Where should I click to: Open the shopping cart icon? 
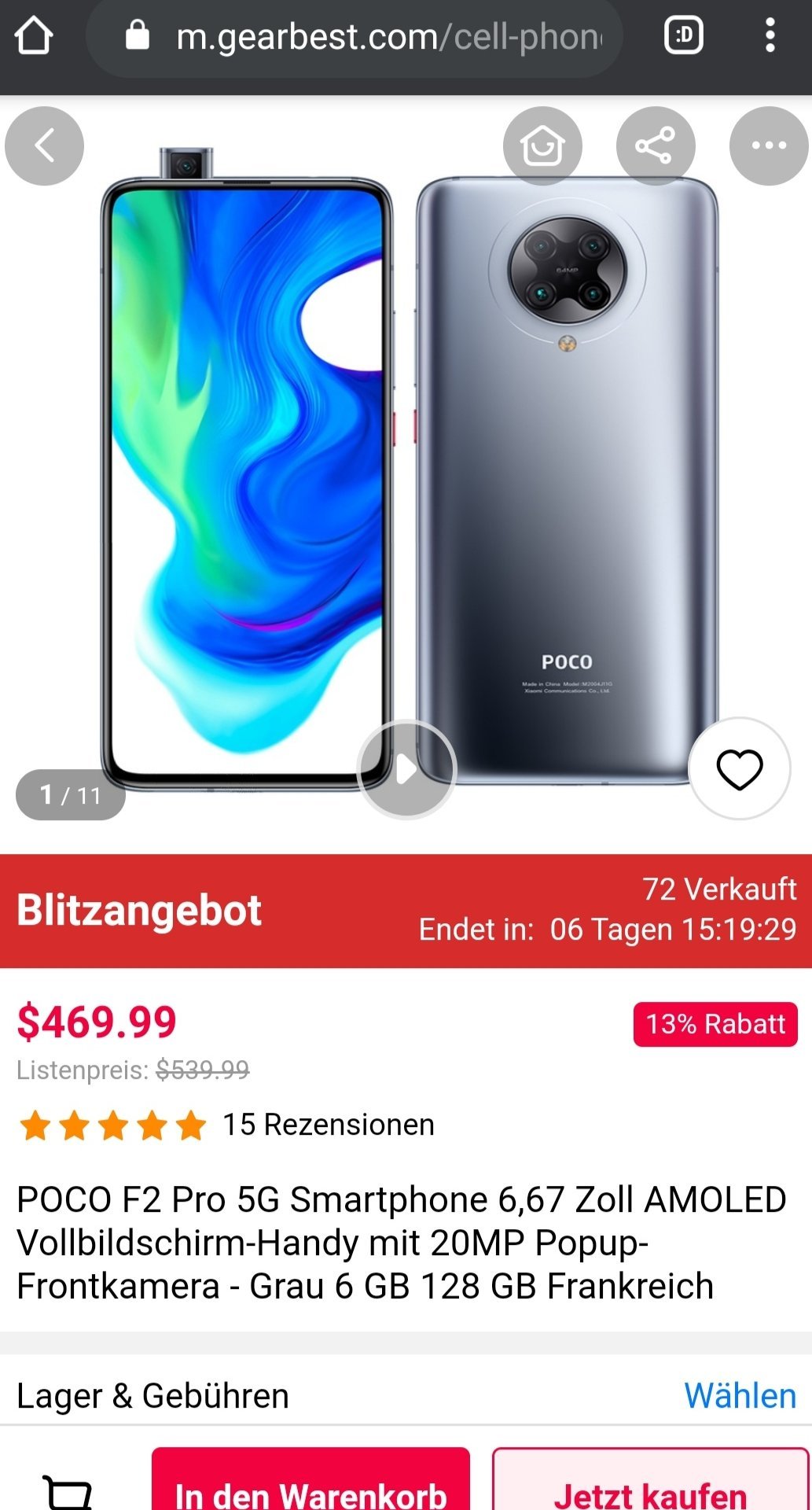coord(68,1489)
